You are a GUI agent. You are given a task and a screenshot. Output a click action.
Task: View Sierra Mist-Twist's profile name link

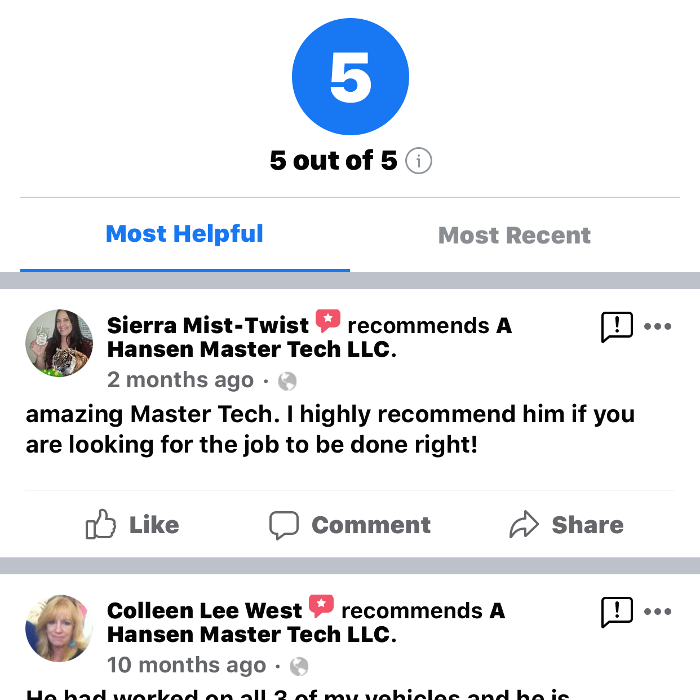click(x=208, y=325)
